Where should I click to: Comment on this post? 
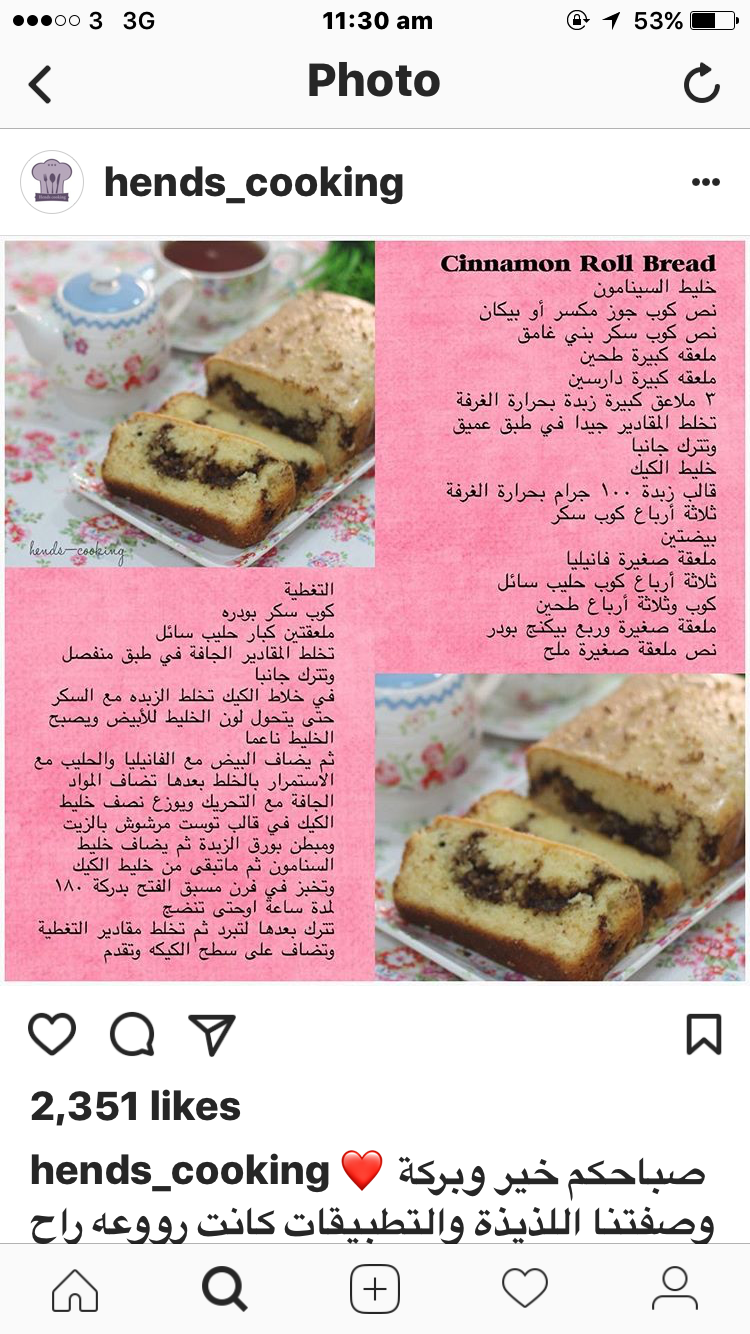tap(132, 1035)
